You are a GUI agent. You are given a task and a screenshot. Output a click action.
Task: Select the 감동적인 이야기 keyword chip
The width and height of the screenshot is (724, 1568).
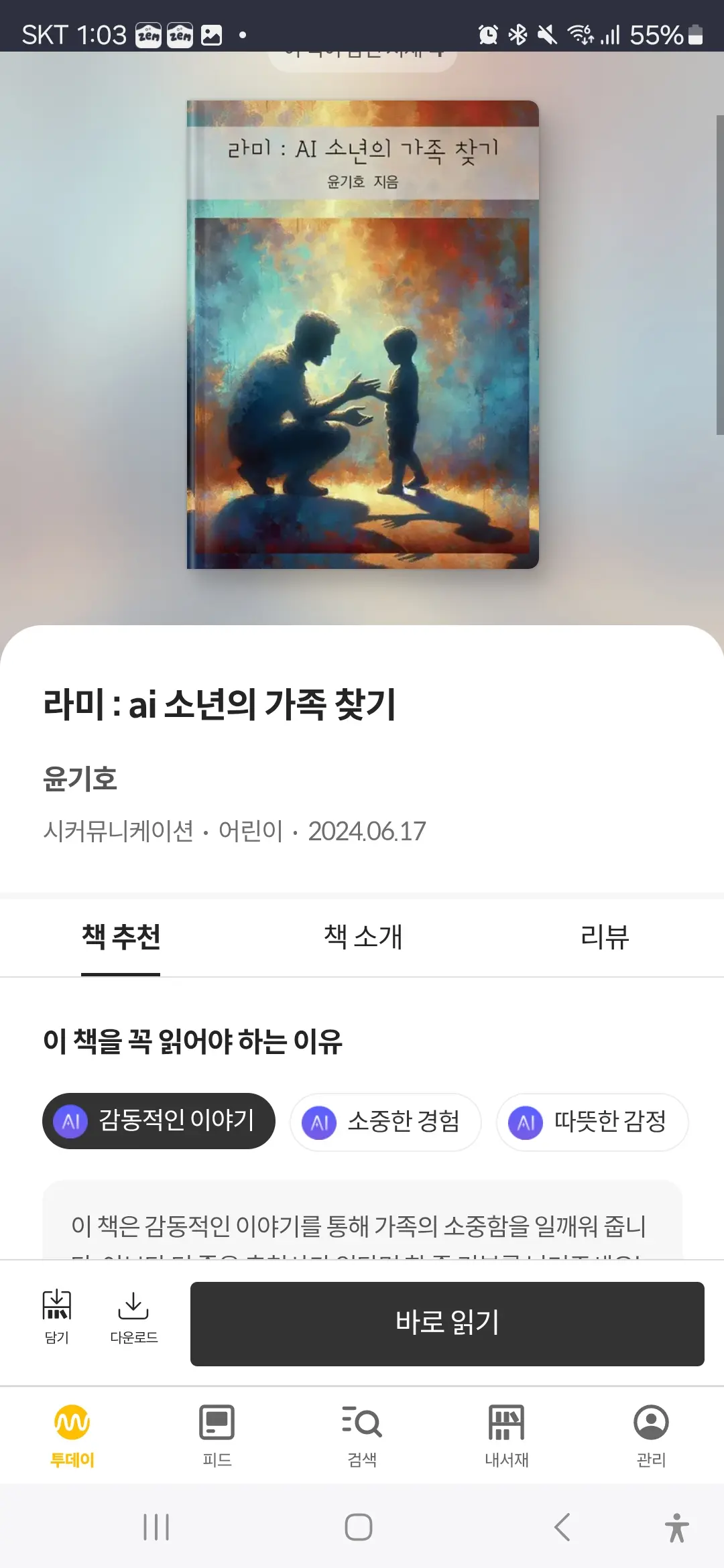tap(158, 1121)
